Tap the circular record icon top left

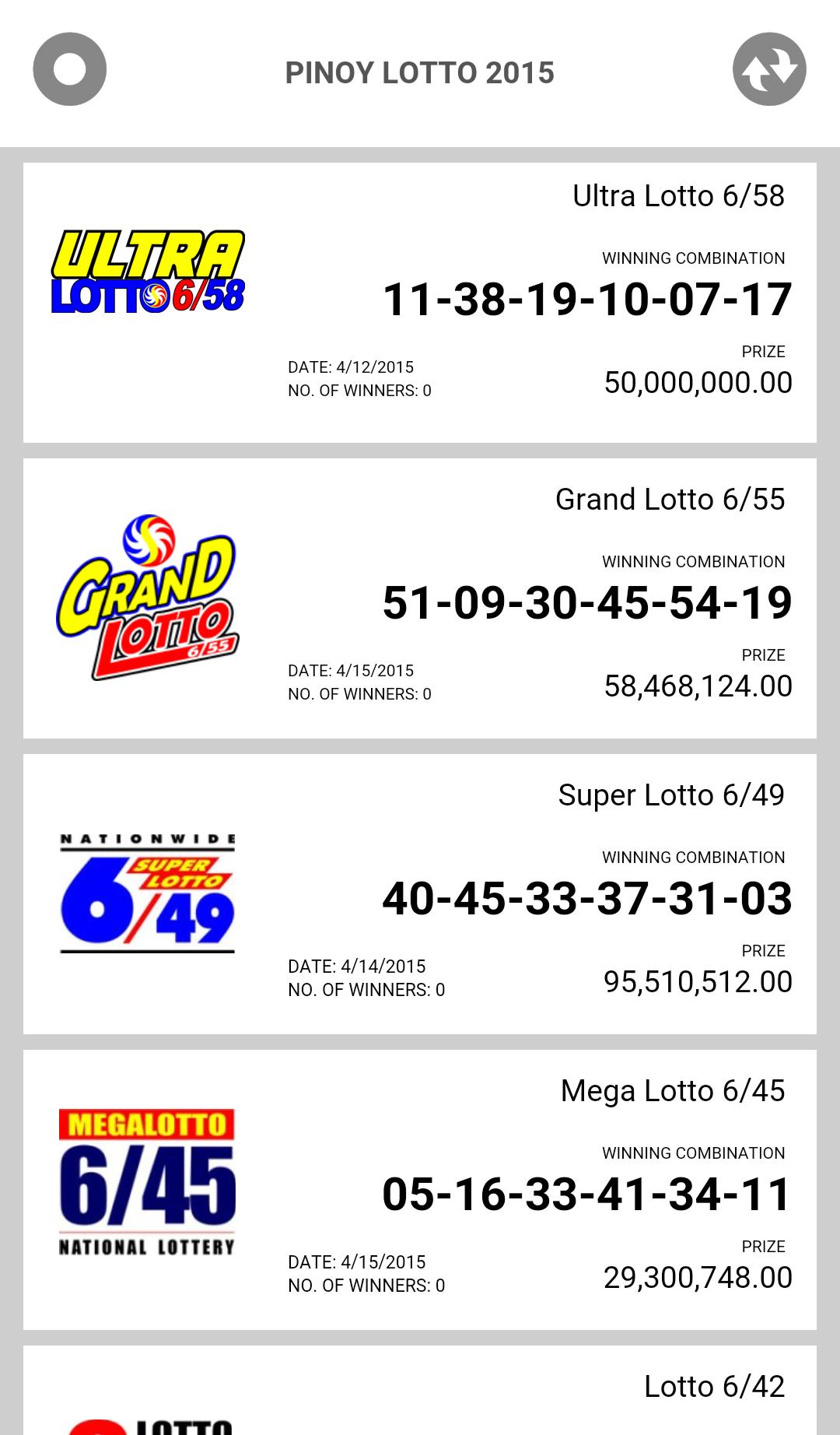[68, 68]
